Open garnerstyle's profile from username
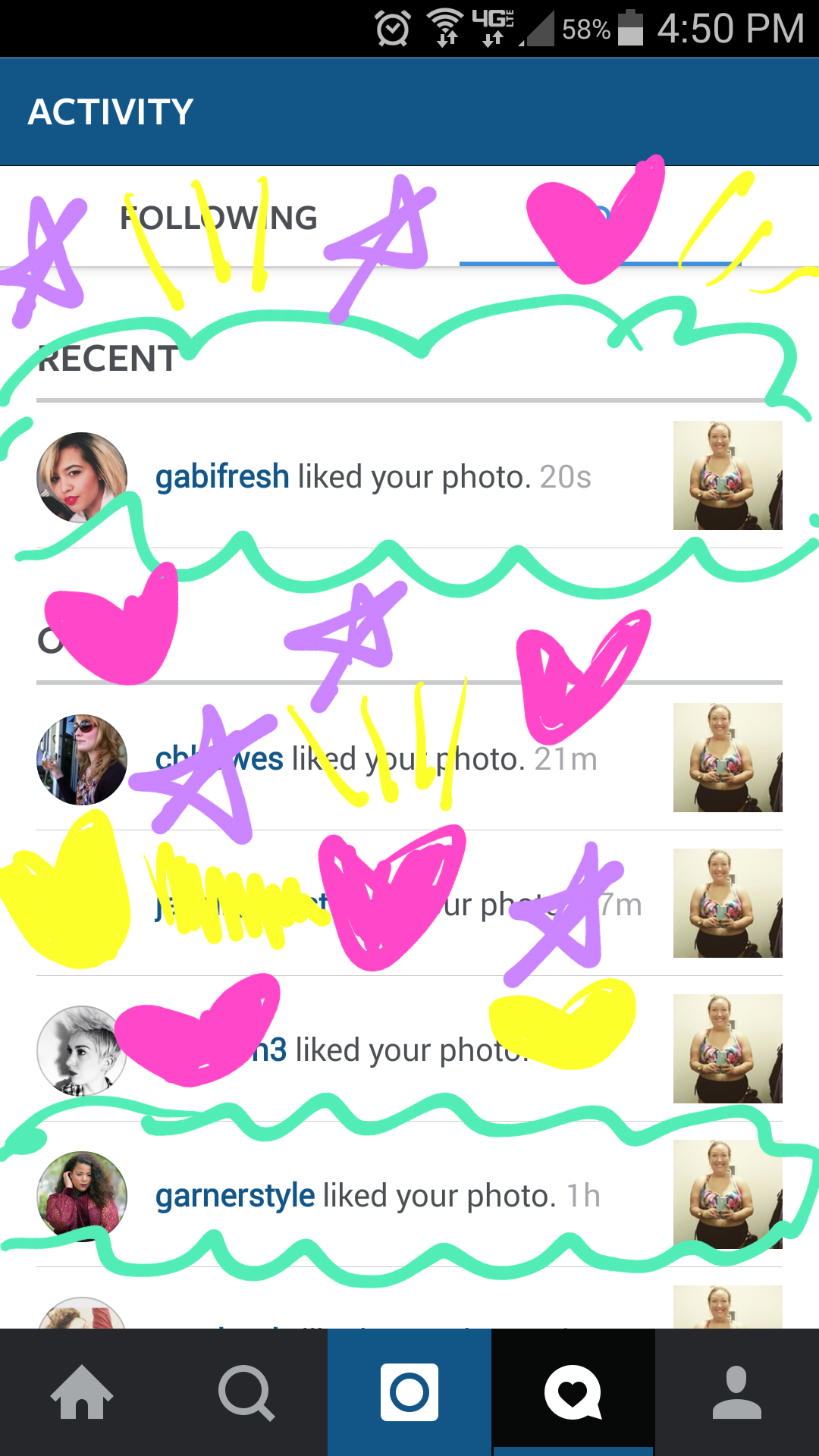Image resolution: width=819 pixels, height=1456 pixels. 235,1196
